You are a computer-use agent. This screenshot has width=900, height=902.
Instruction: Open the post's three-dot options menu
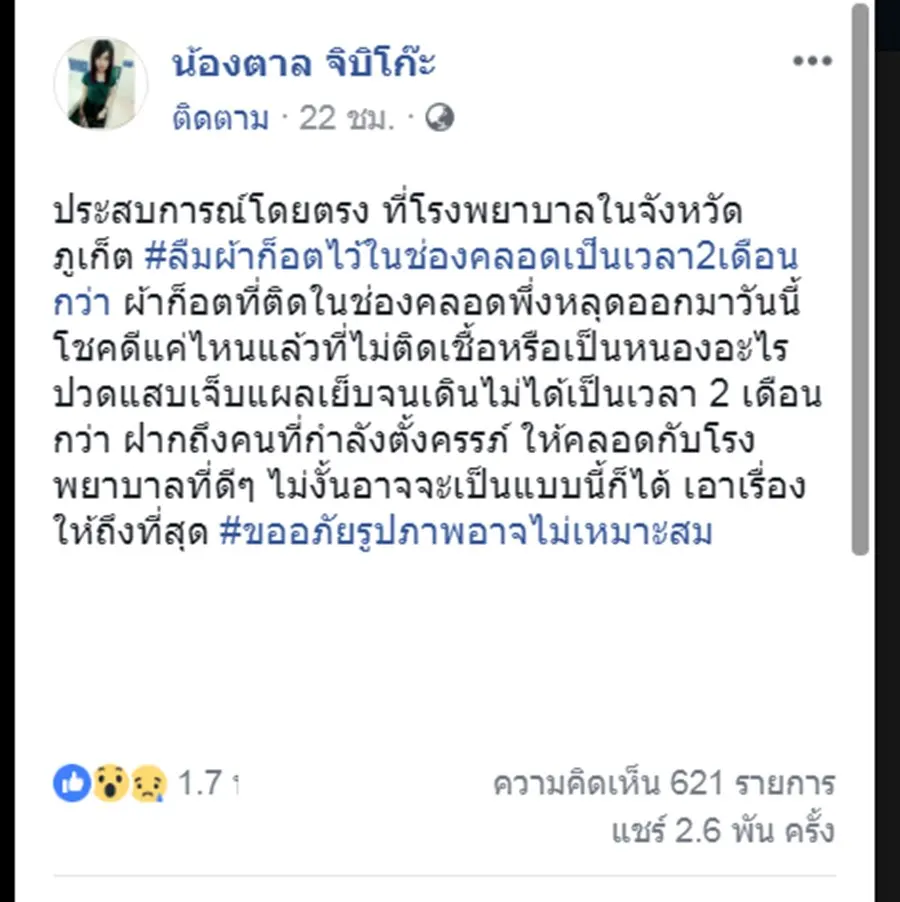(812, 62)
